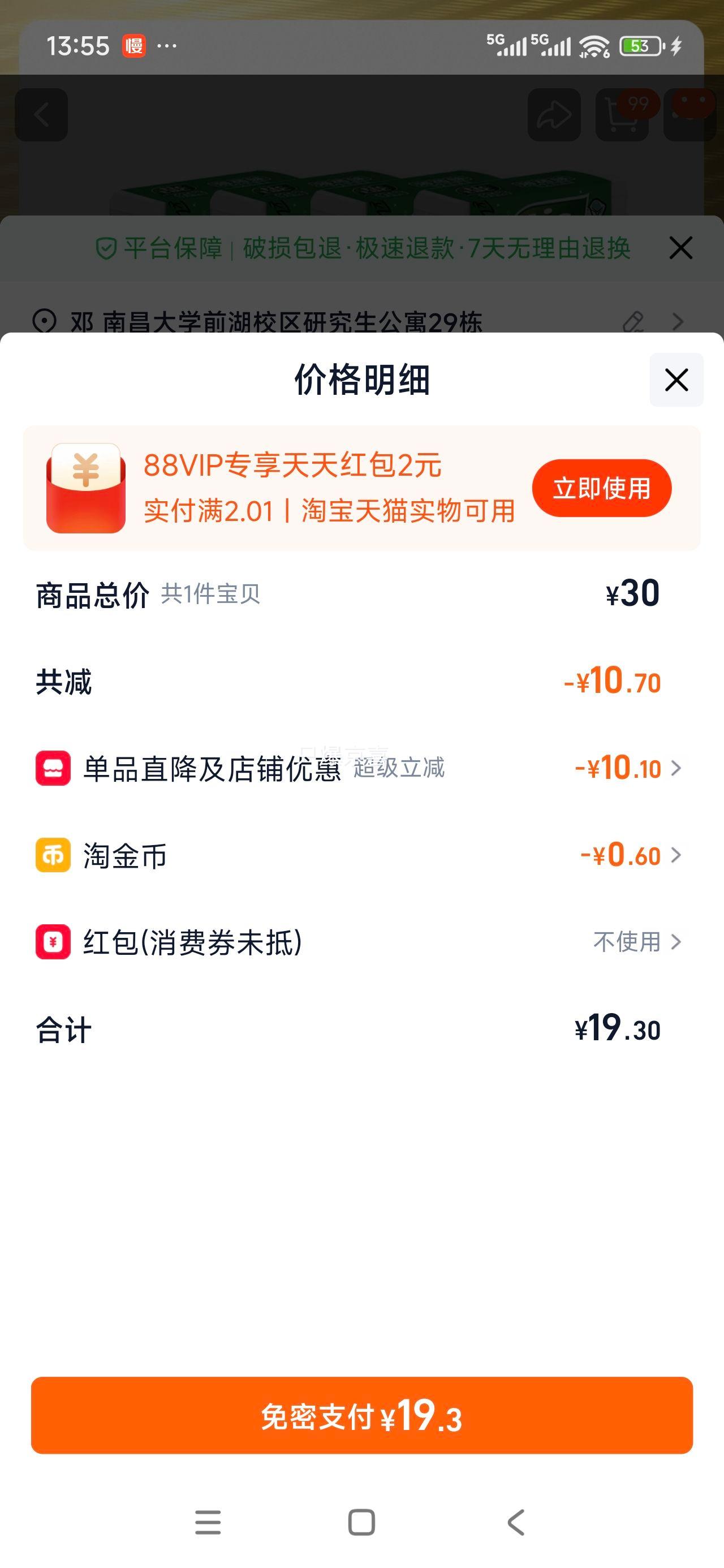Tap 立即使用 to apply the 88VIP red packet
The height and width of the screenshot is (1568, 724).
tap(602, 488)
